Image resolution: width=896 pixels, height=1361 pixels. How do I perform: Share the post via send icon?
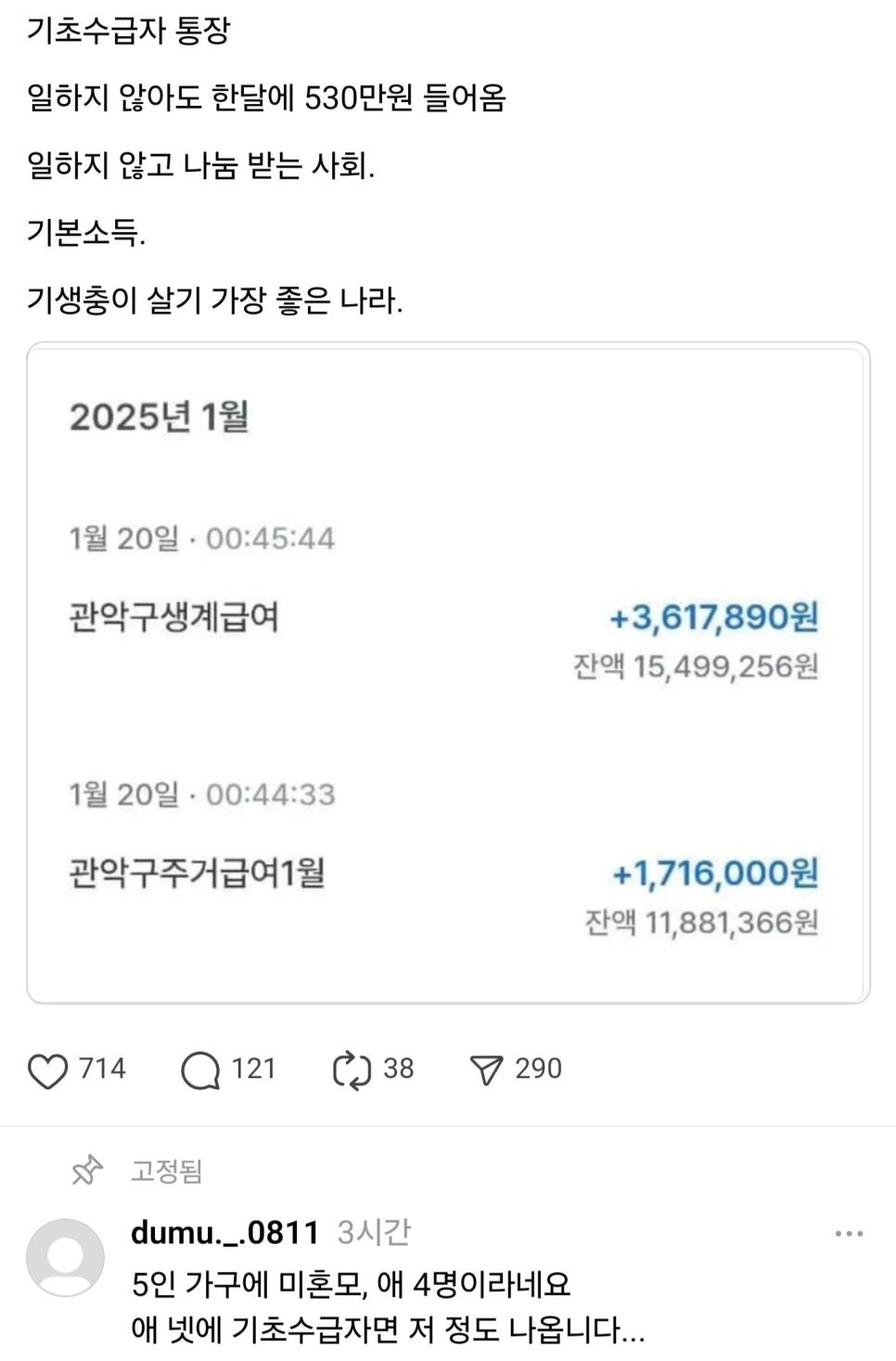click(486, 1070)
